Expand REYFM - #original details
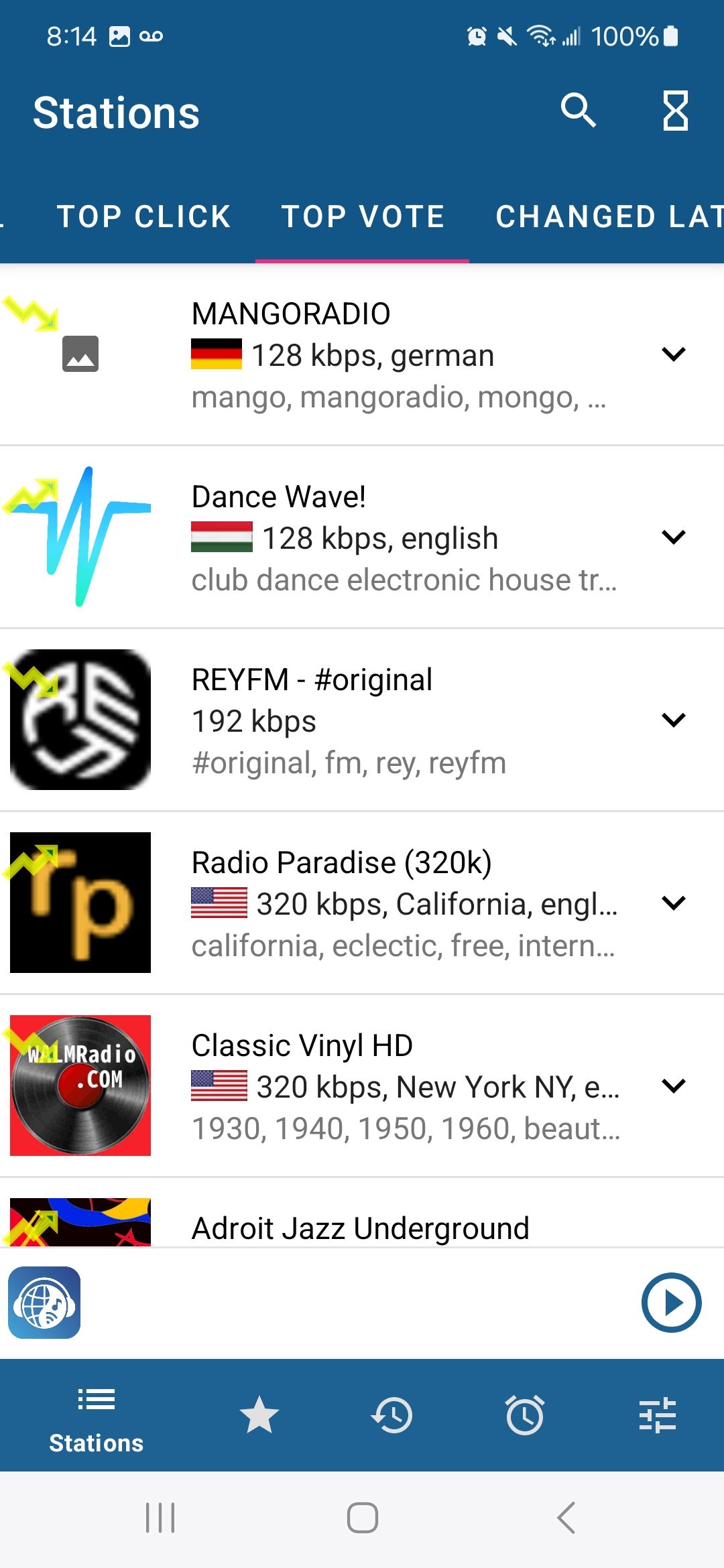Screen dimensions: 724x1568 click(673, 720)
